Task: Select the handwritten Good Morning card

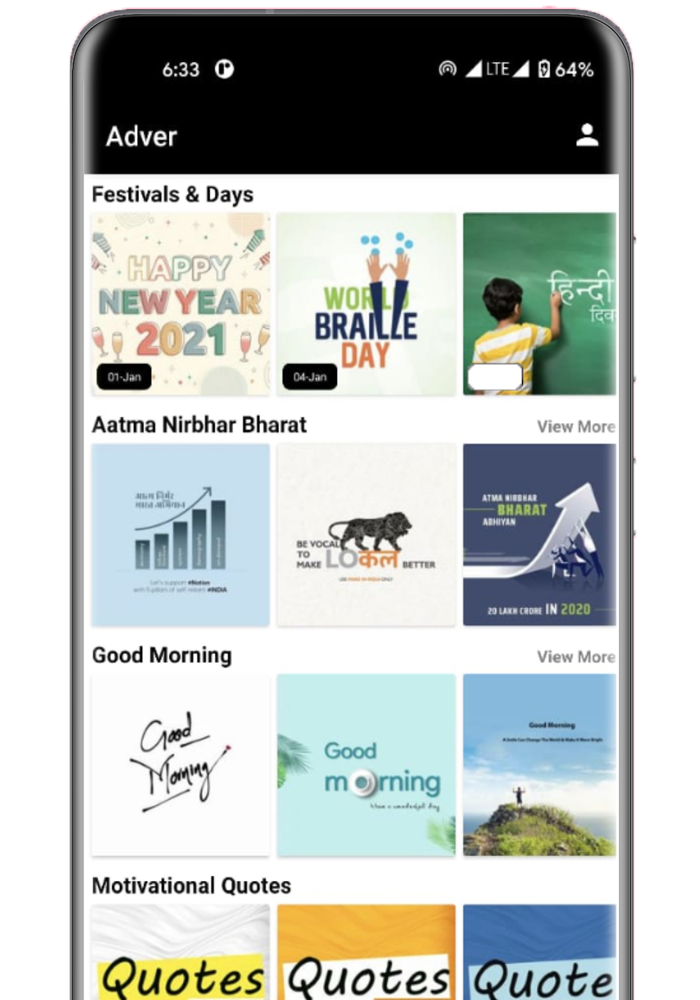Action: coord(181,765)
